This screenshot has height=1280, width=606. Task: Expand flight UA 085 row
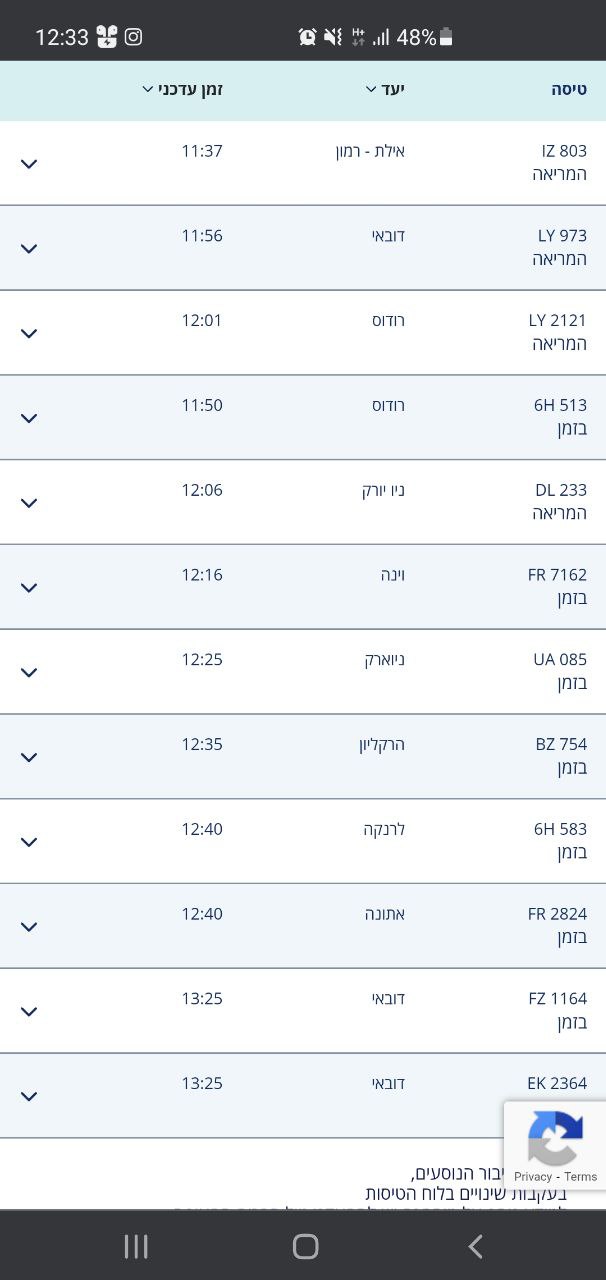coord(29,673)
